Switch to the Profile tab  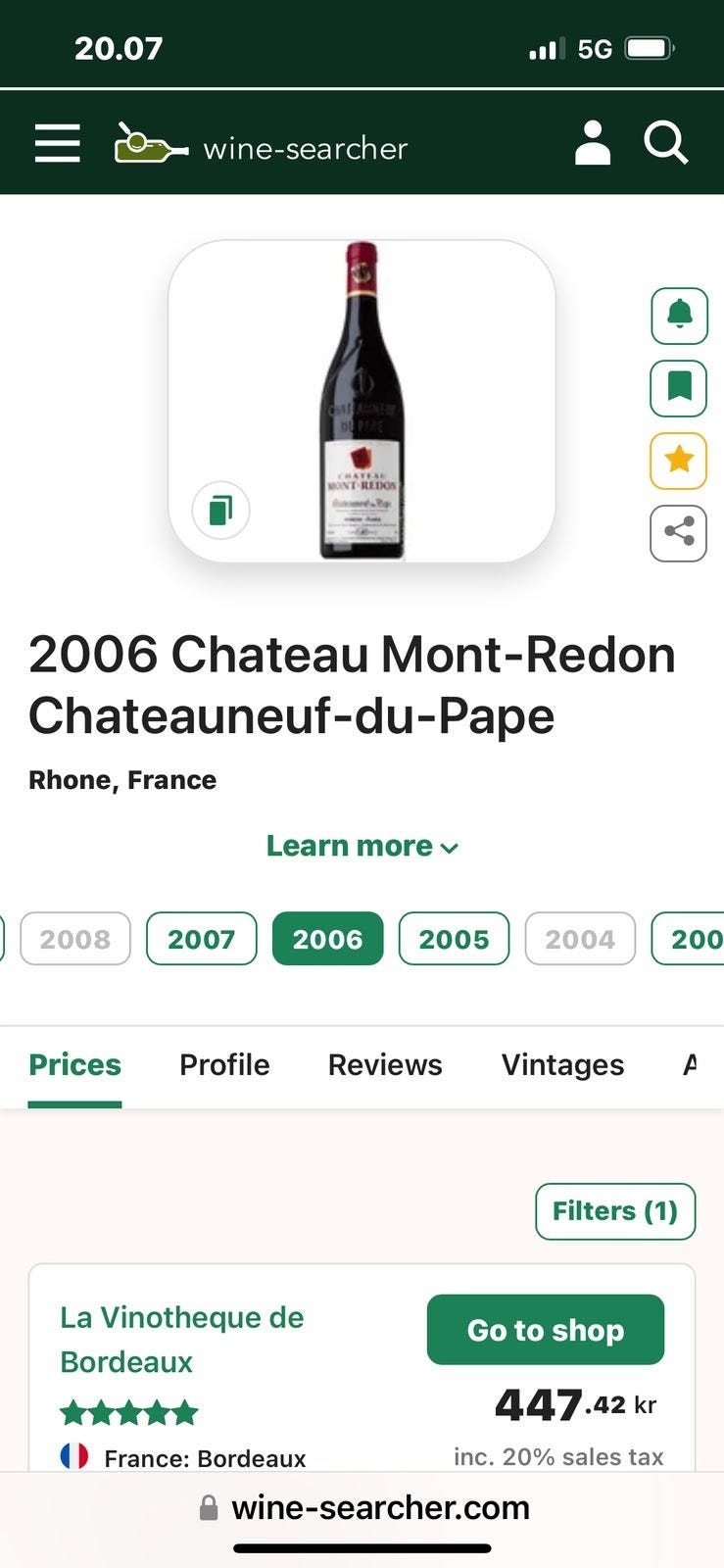pos(224,1064)
